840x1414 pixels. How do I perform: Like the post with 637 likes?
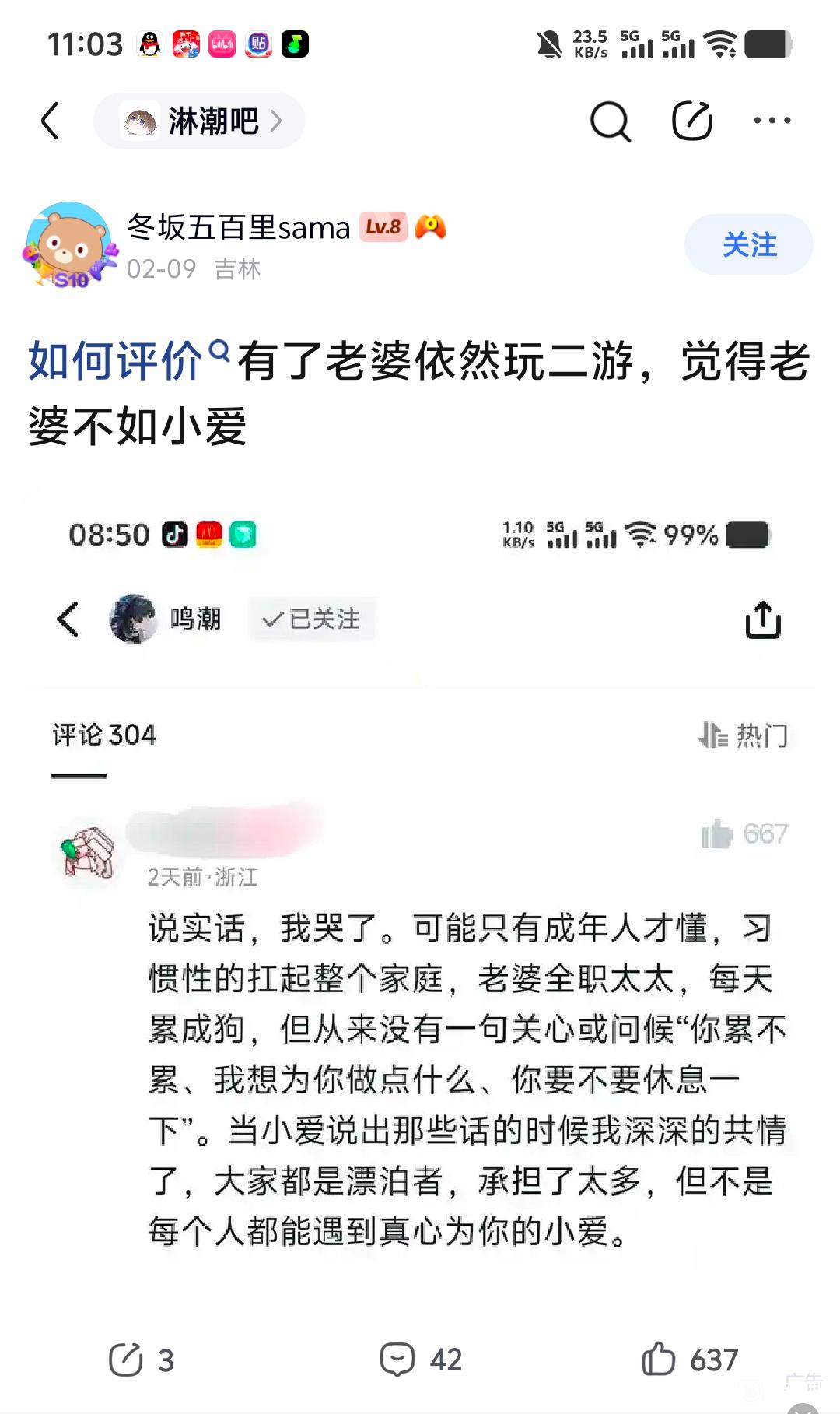coord(689,1360)
